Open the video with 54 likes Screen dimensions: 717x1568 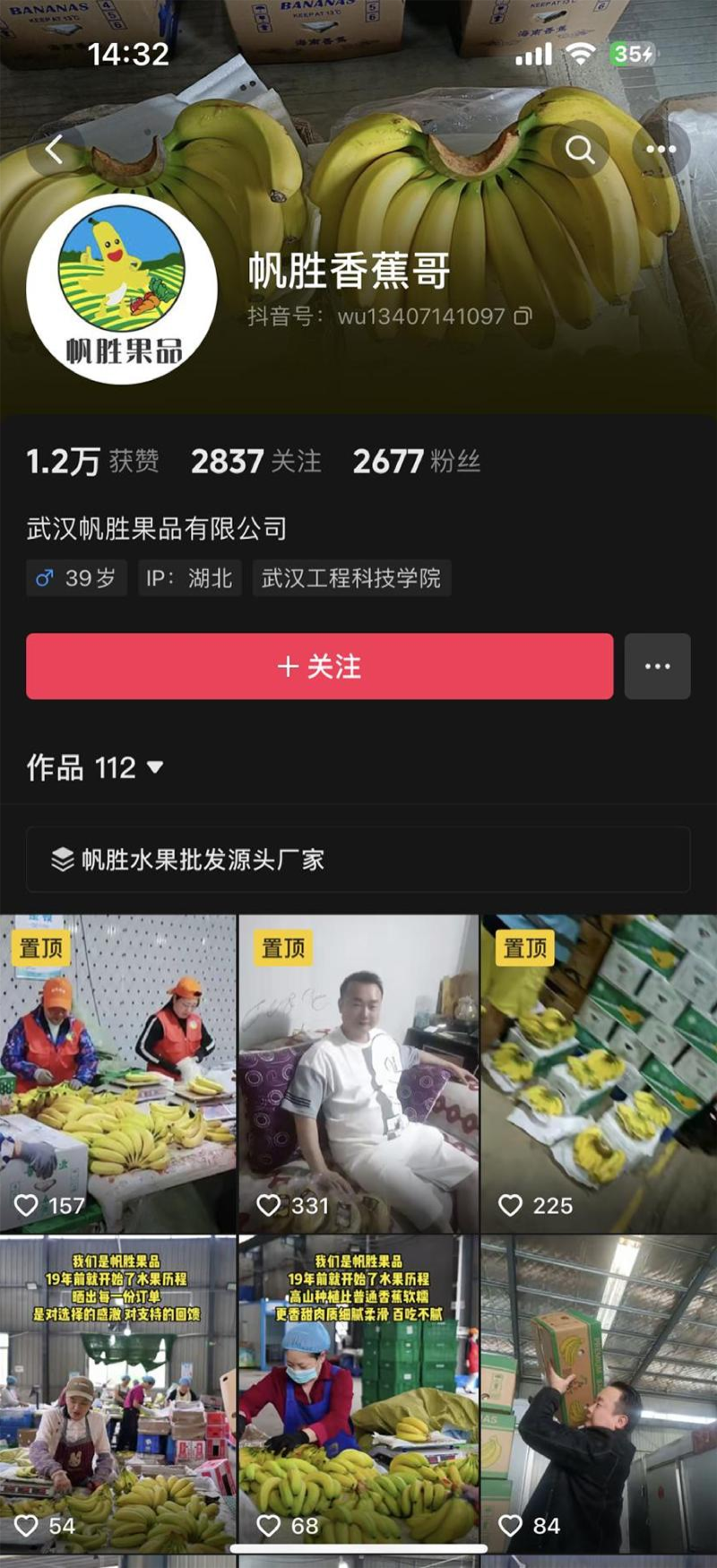[x=117, y=1394]
